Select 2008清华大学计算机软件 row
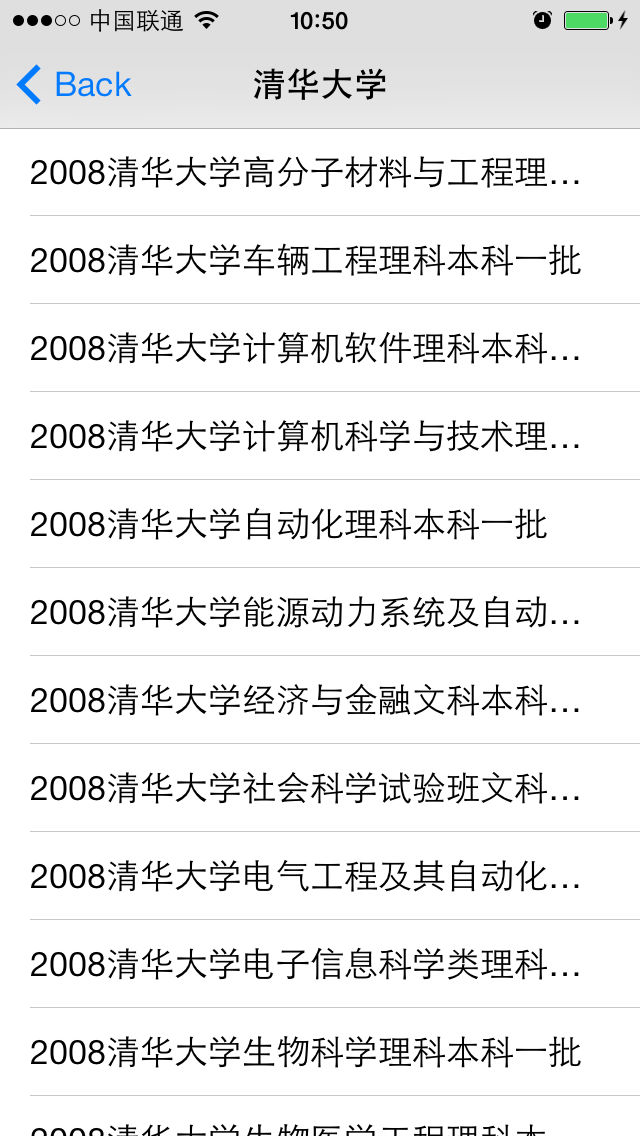Image resolution: width=640 pixels, height=1136 pixels. pos(320,348)
